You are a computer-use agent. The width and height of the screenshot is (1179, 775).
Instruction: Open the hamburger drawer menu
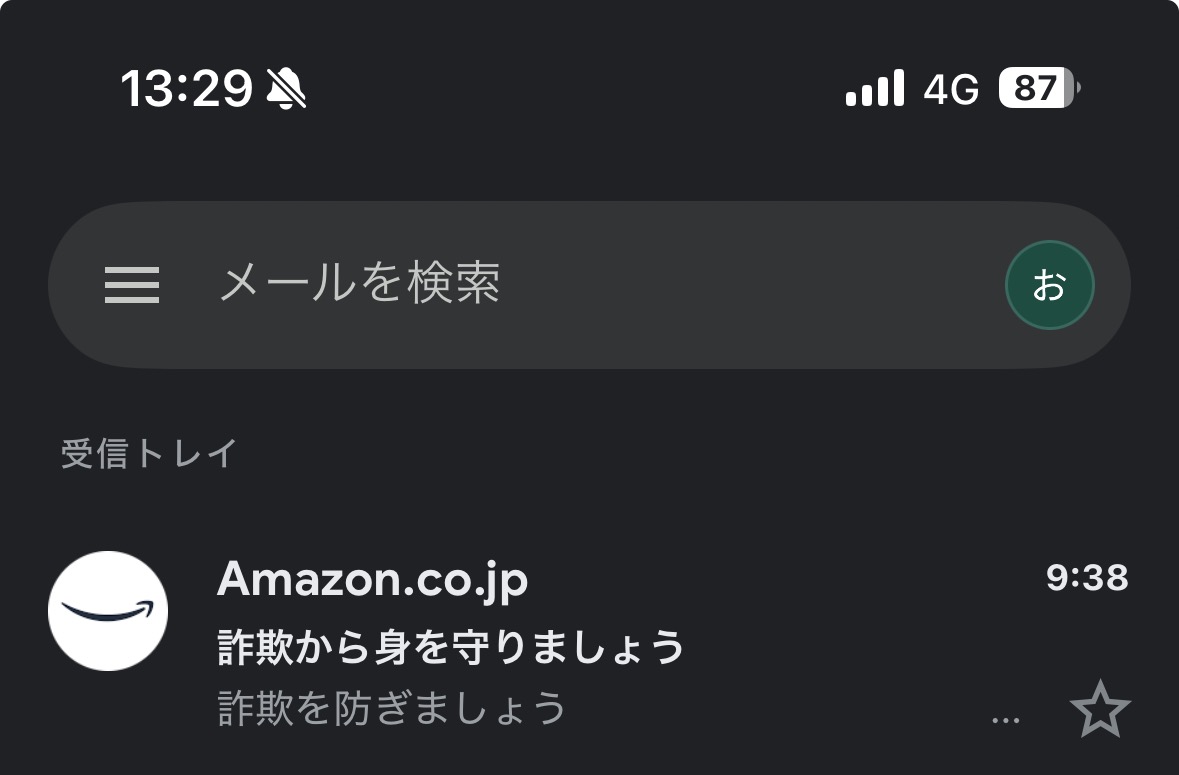(x=132, y=285)
